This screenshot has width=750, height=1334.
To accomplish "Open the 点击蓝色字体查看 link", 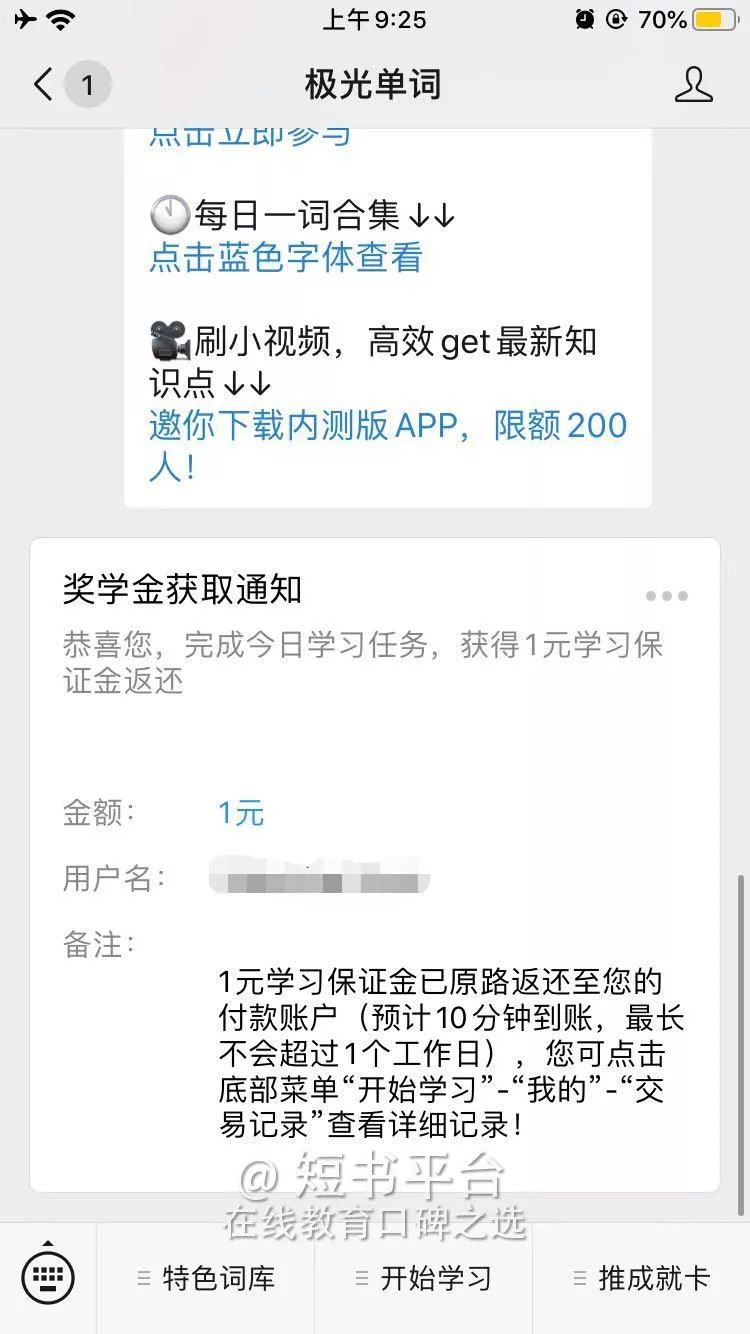I will click(x=286, y=258).
